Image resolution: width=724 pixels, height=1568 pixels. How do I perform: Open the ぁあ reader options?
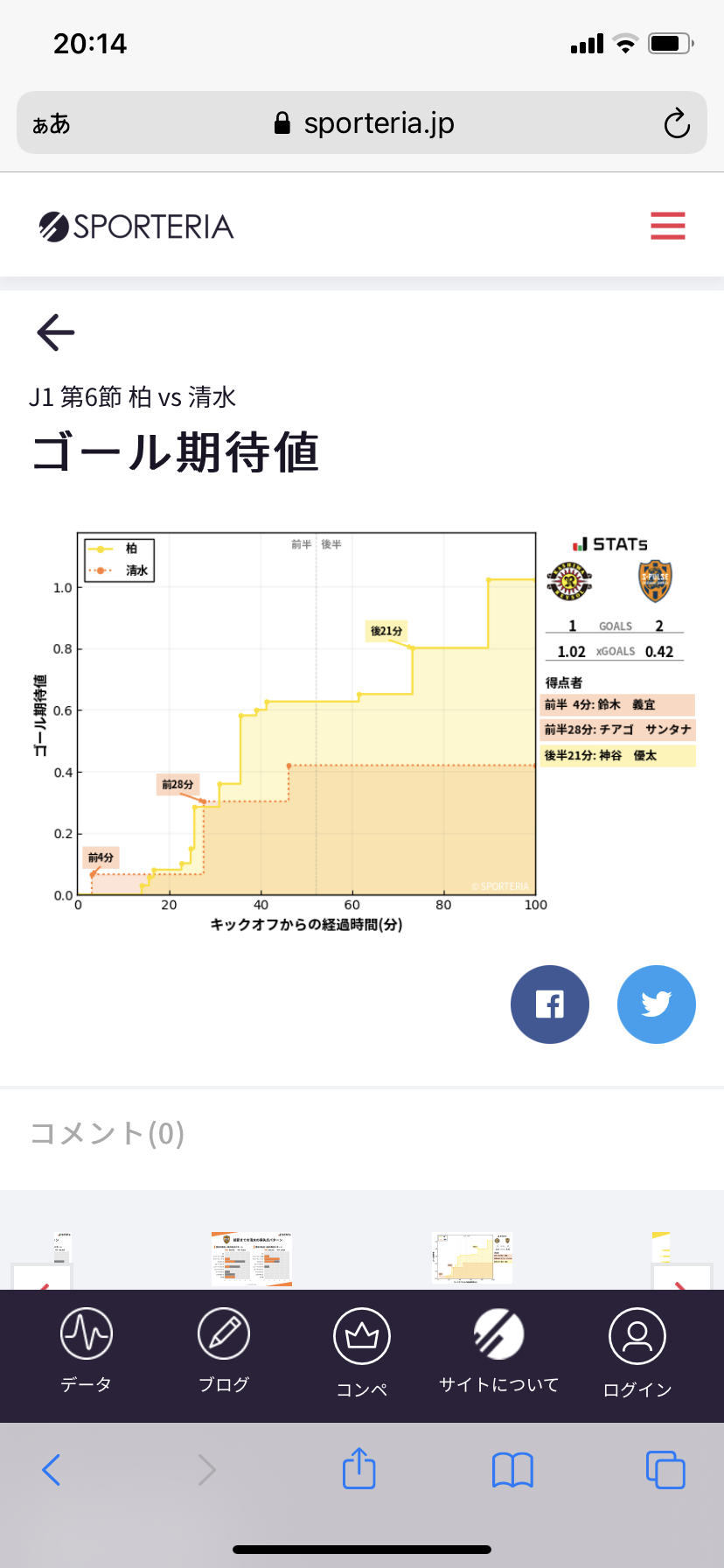pyautogui.click(x=51, y=124)
